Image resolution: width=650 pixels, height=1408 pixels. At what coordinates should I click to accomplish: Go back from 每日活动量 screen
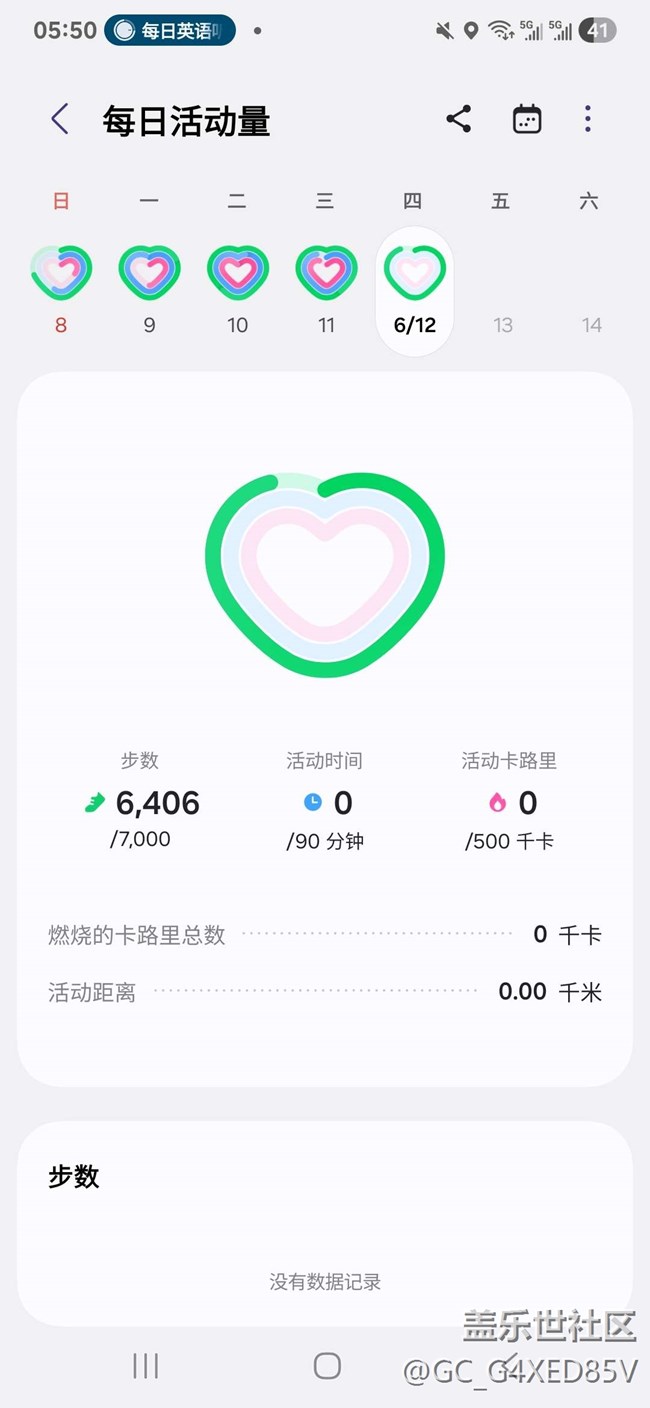point(60,120)
